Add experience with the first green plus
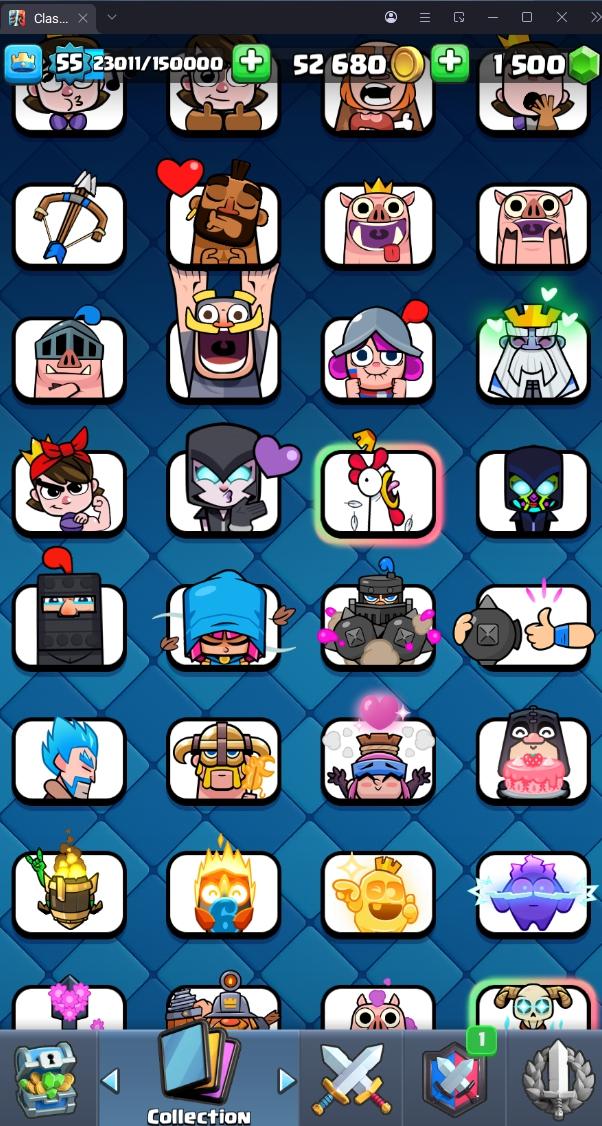This screenshot has width=602, height=1126. 251,63
